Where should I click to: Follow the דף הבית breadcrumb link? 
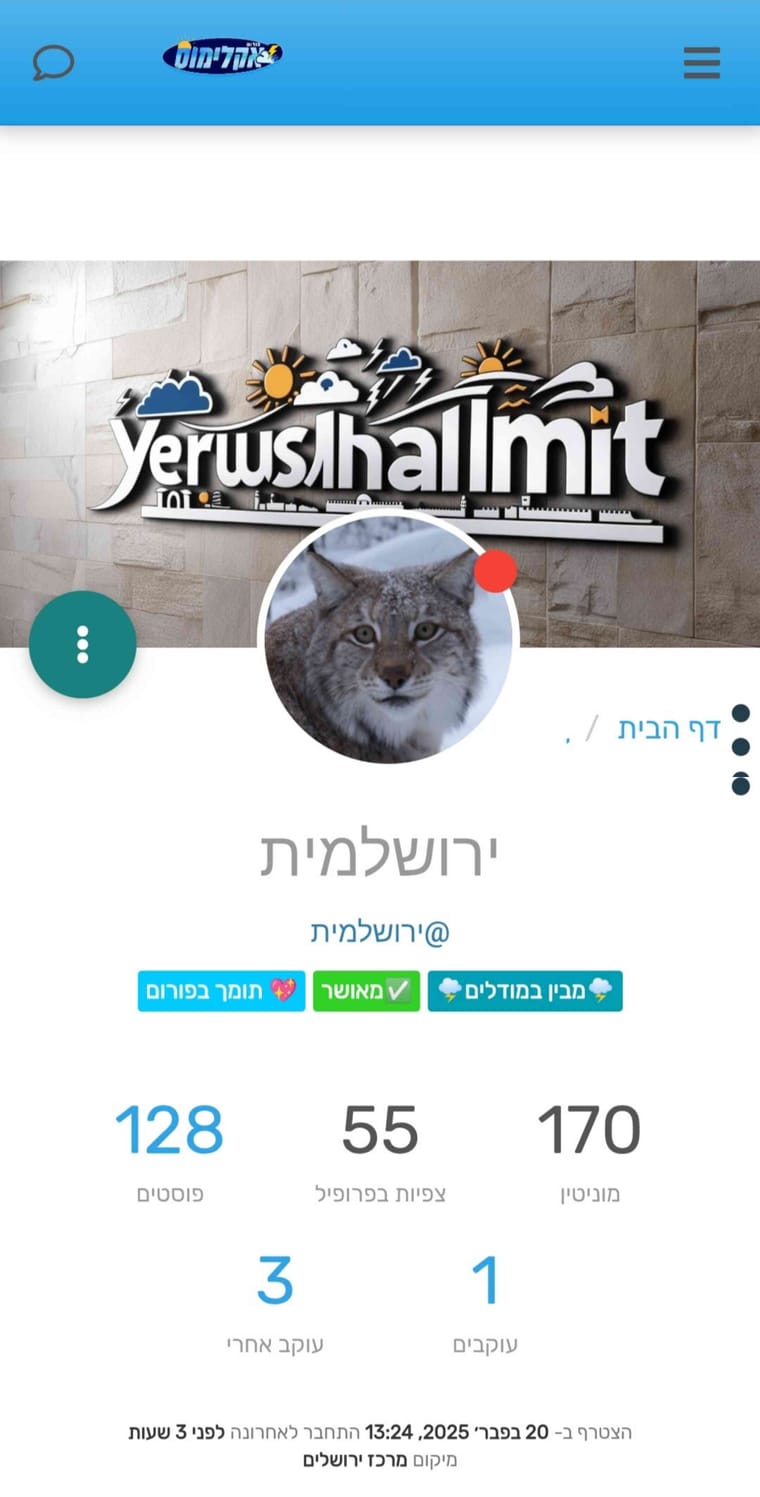[668, 728]
